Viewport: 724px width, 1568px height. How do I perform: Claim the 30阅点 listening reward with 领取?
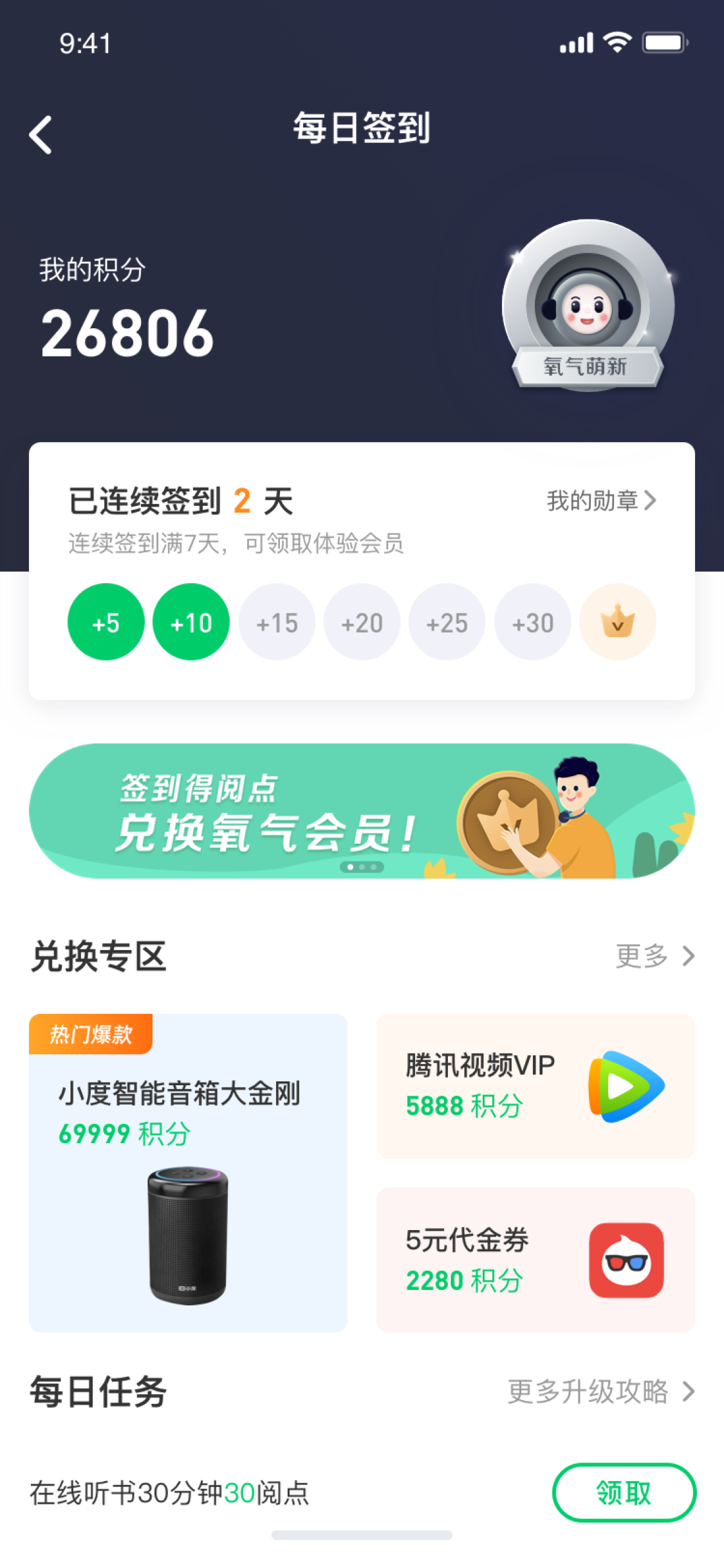[x=624, y=1493]
